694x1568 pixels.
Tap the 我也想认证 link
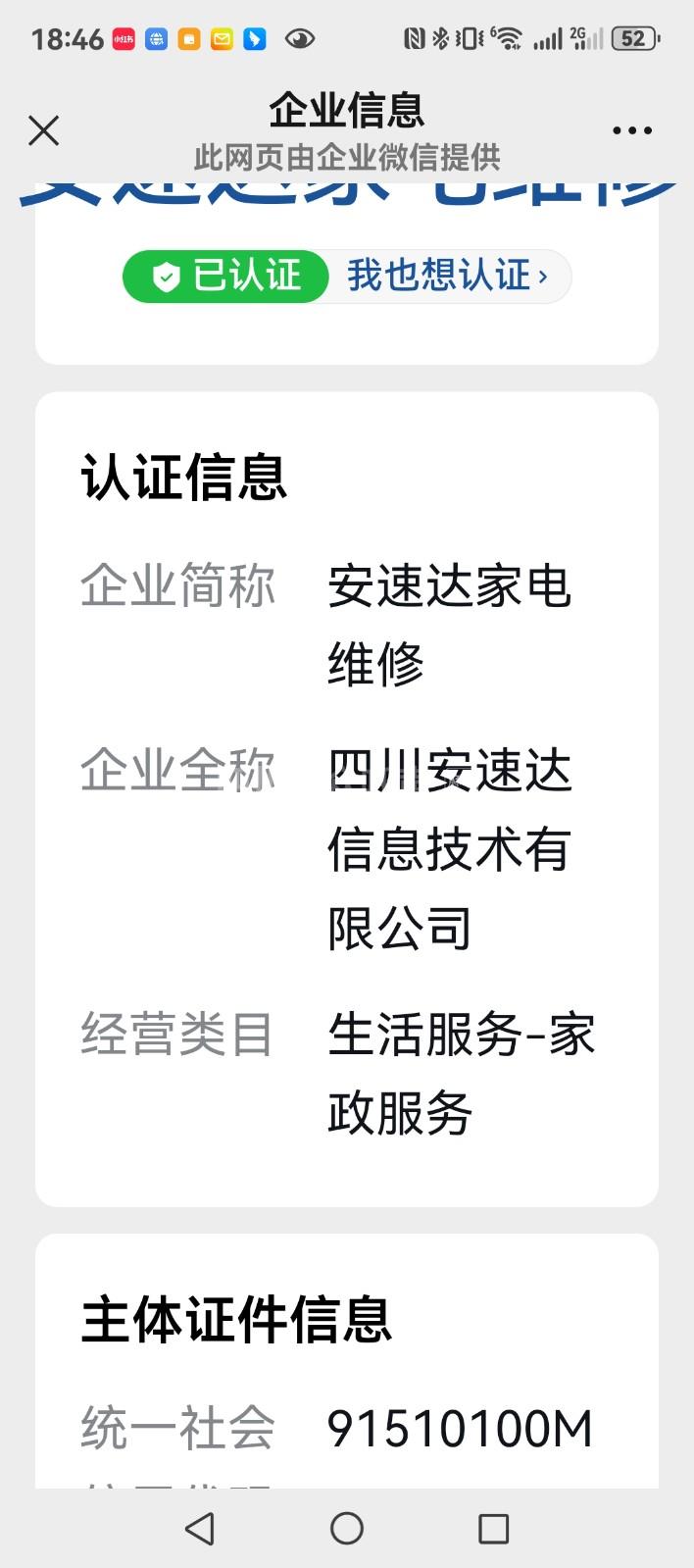click(x=447, y=276)
